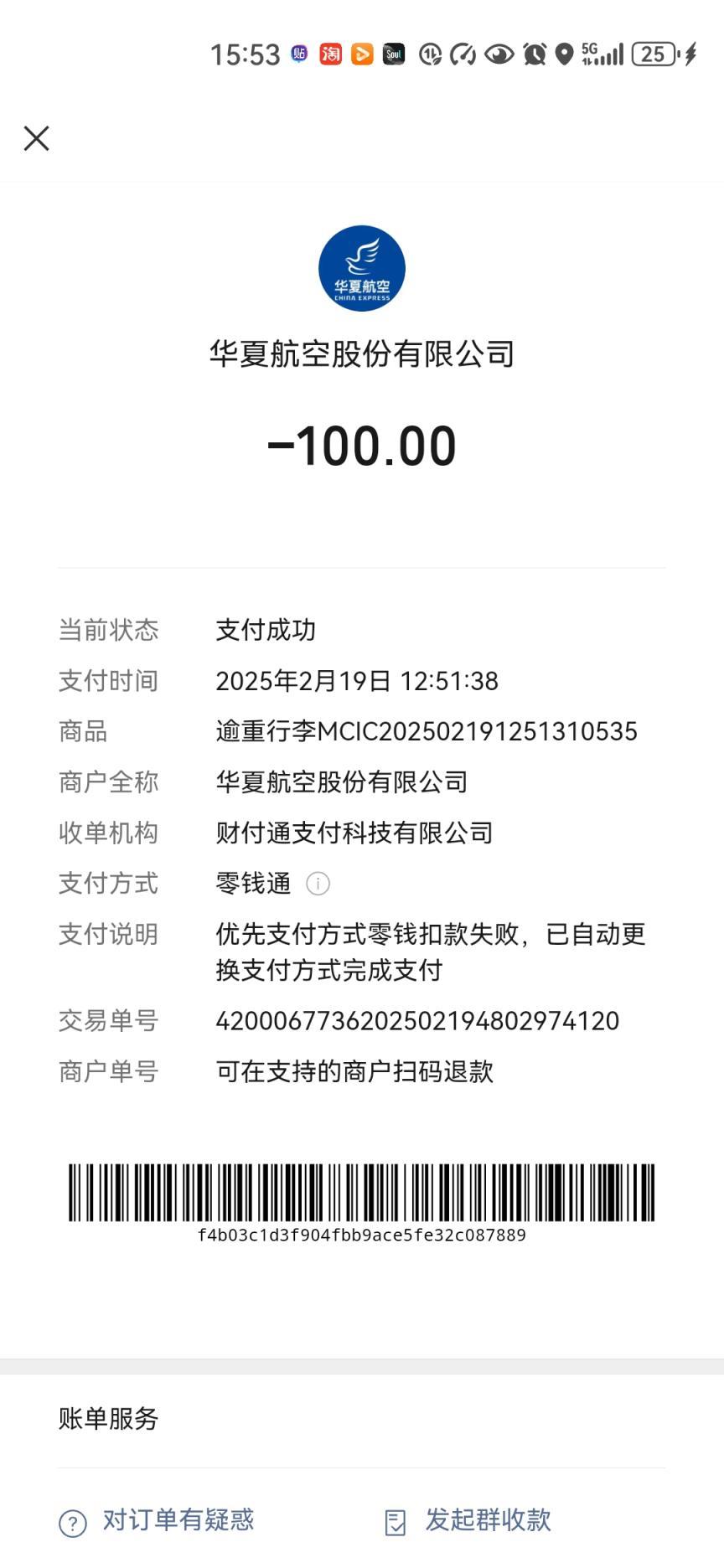The width and height of the screenshot is (724, 1568).
Task: Open 对订单有疑惑 help option
Action: click(158, 1520)
